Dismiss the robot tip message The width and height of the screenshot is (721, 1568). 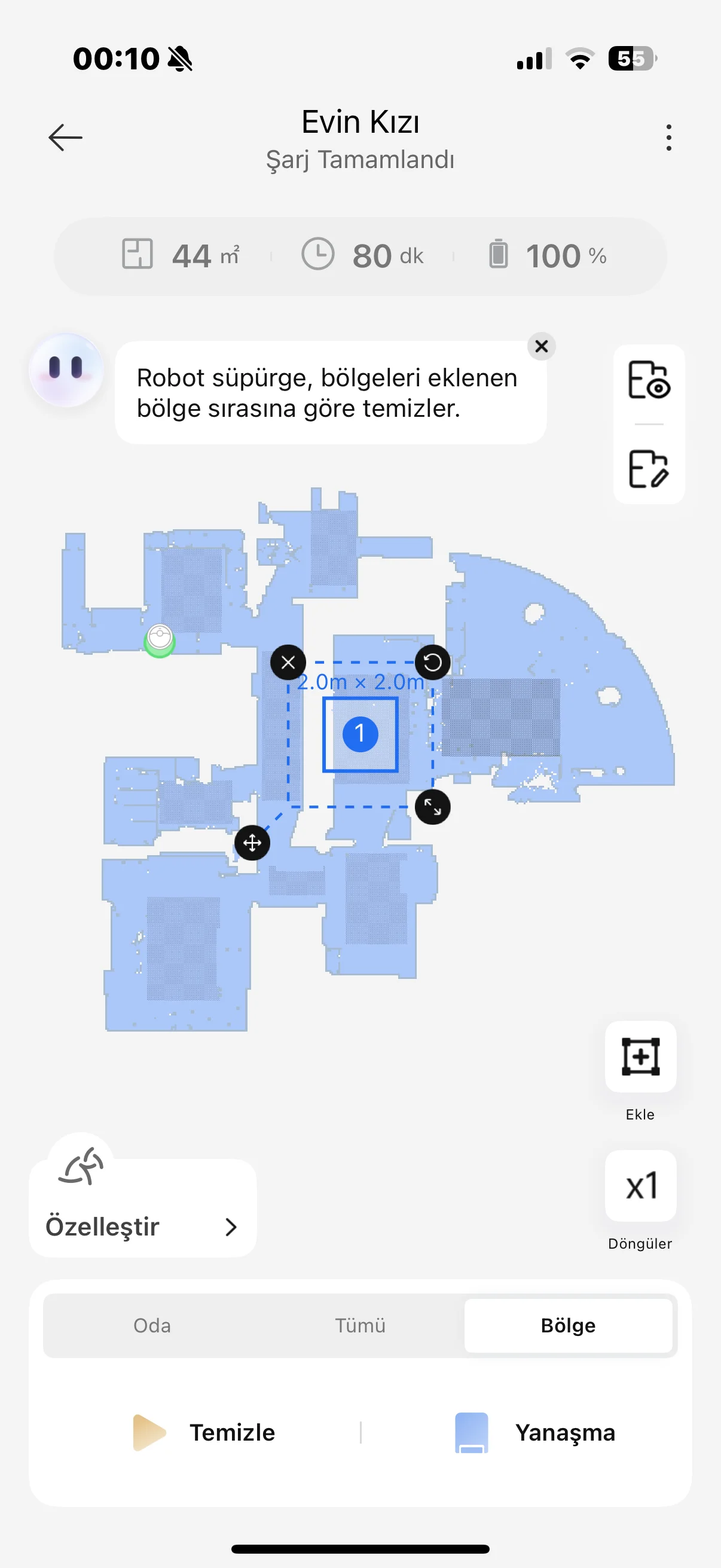541,346
